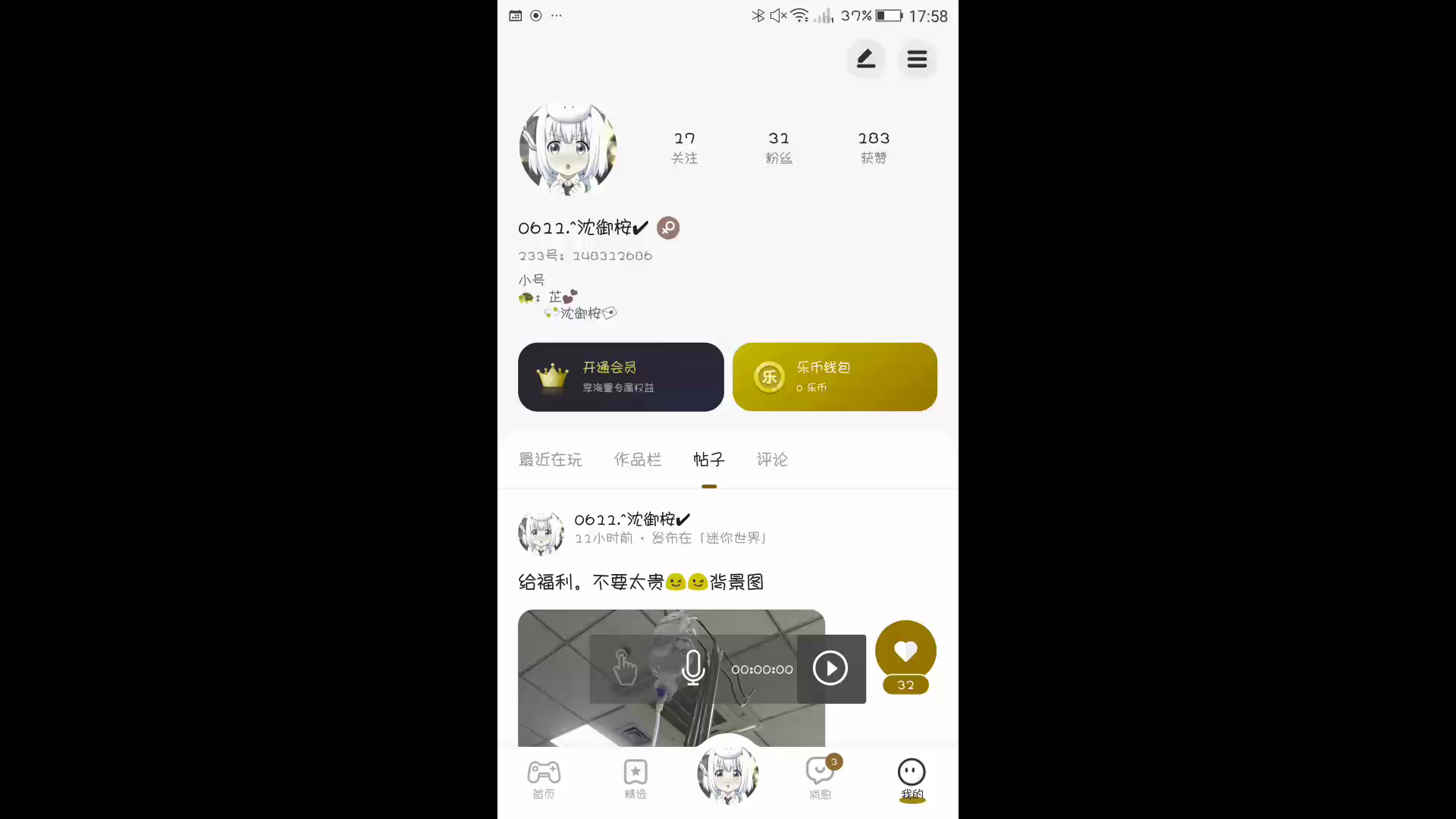1456x819 pixels.
Task: Open 消息 messages with 3 badge
Action: [x=820, y=779]
